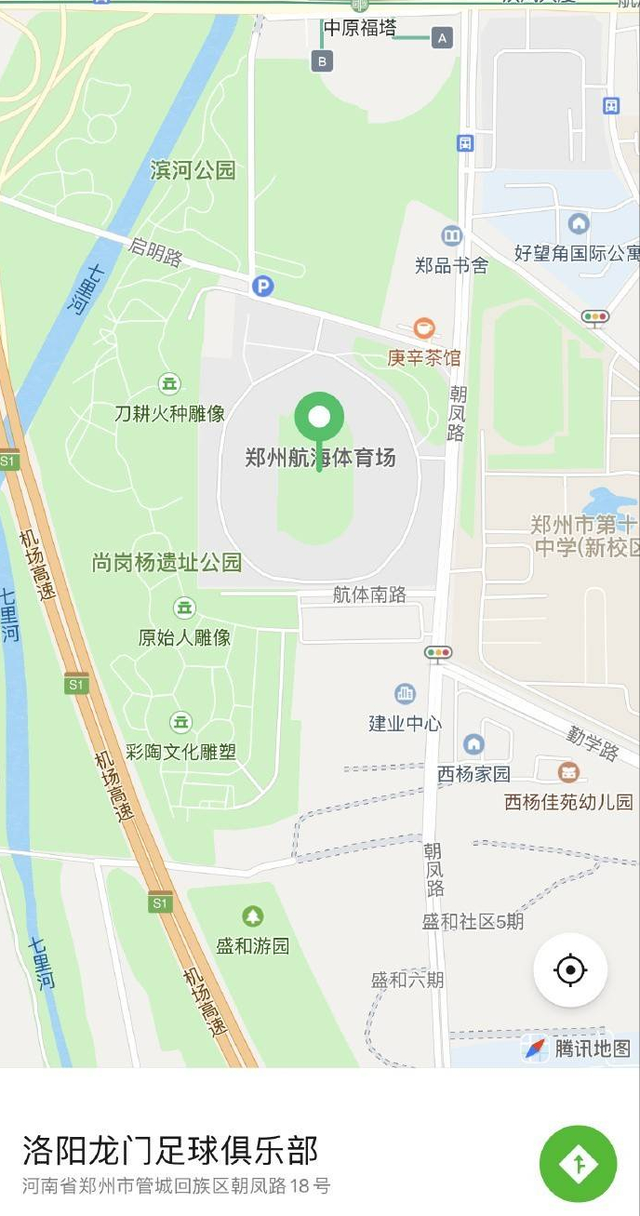Tap the 盛和游园 park marker
Screen dimensions: 640x1216
pos(253,916)
